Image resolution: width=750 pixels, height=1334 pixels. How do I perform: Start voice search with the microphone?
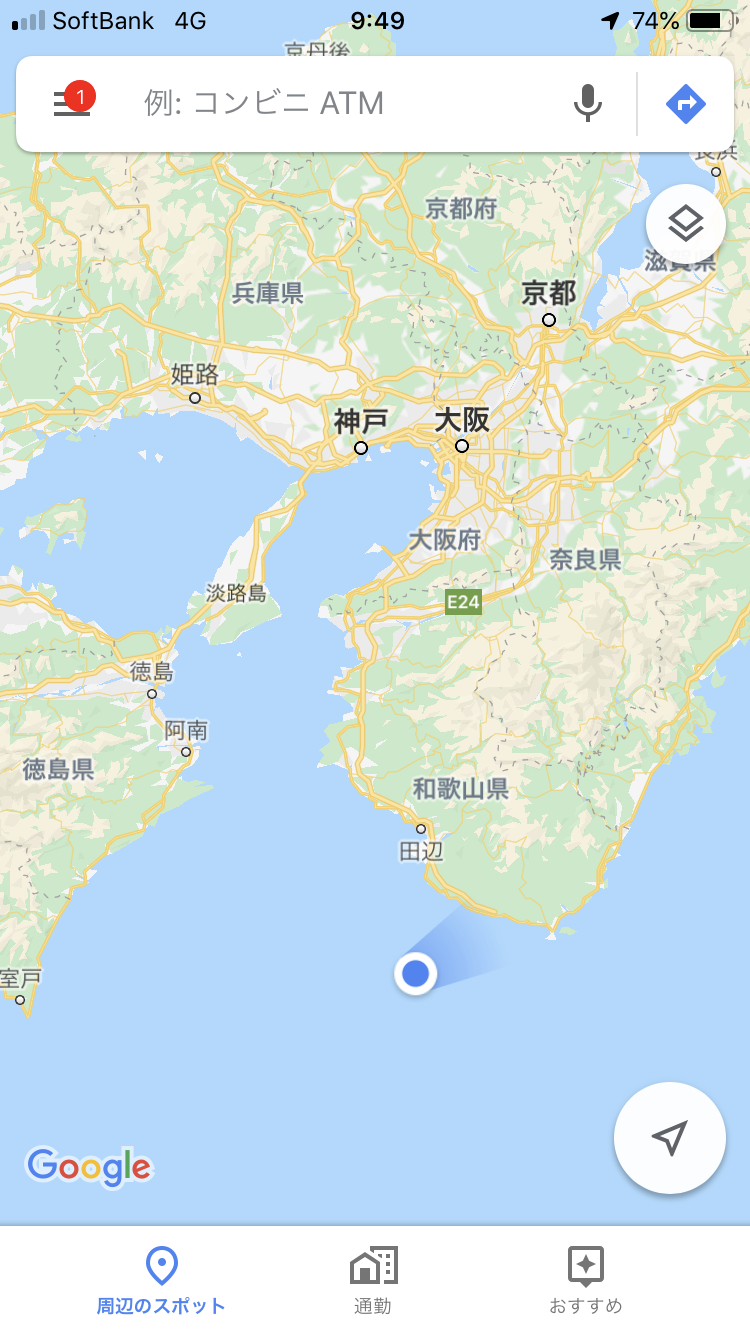(x=588, y=103)
